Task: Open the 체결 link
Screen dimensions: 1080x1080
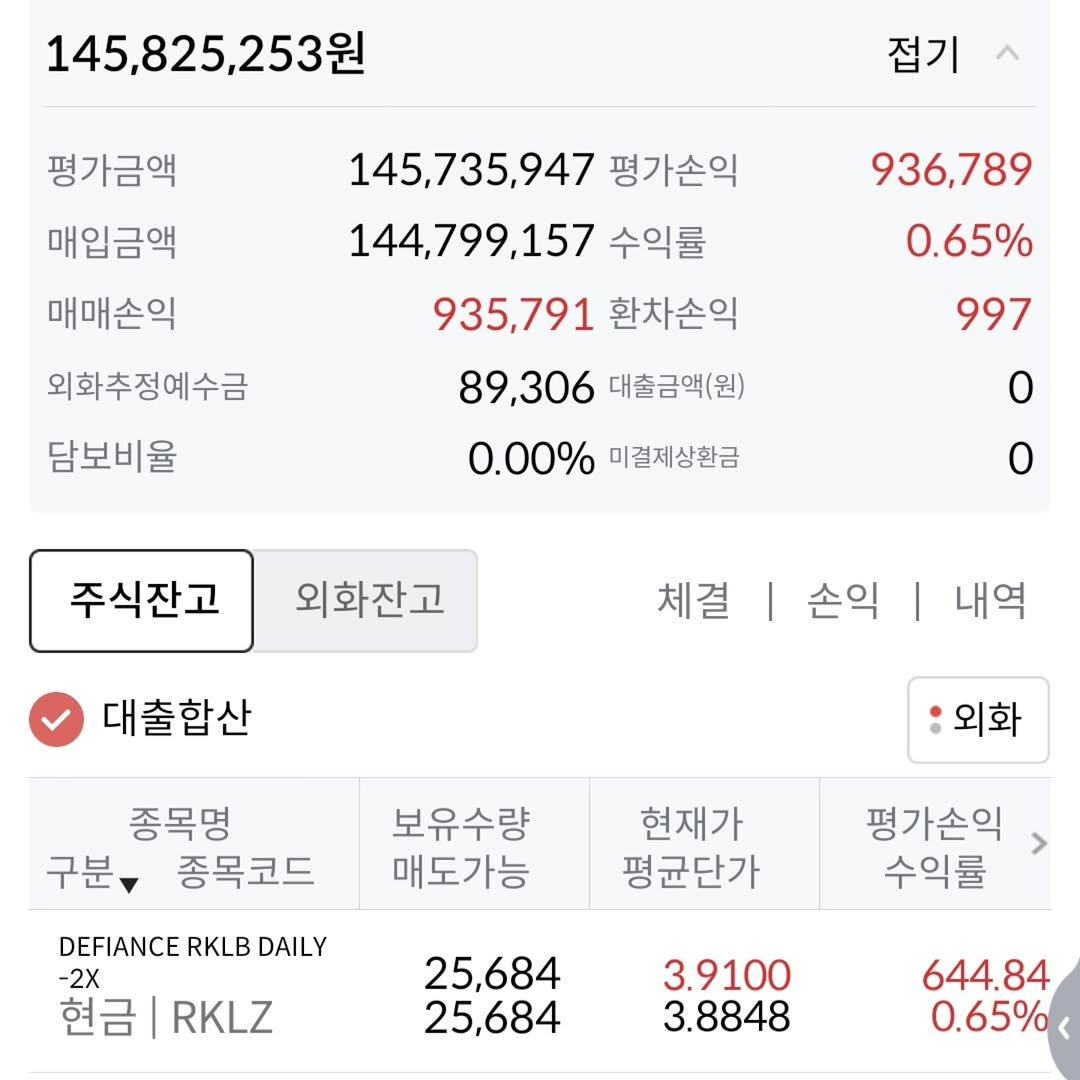Action: tap(693, 601)
